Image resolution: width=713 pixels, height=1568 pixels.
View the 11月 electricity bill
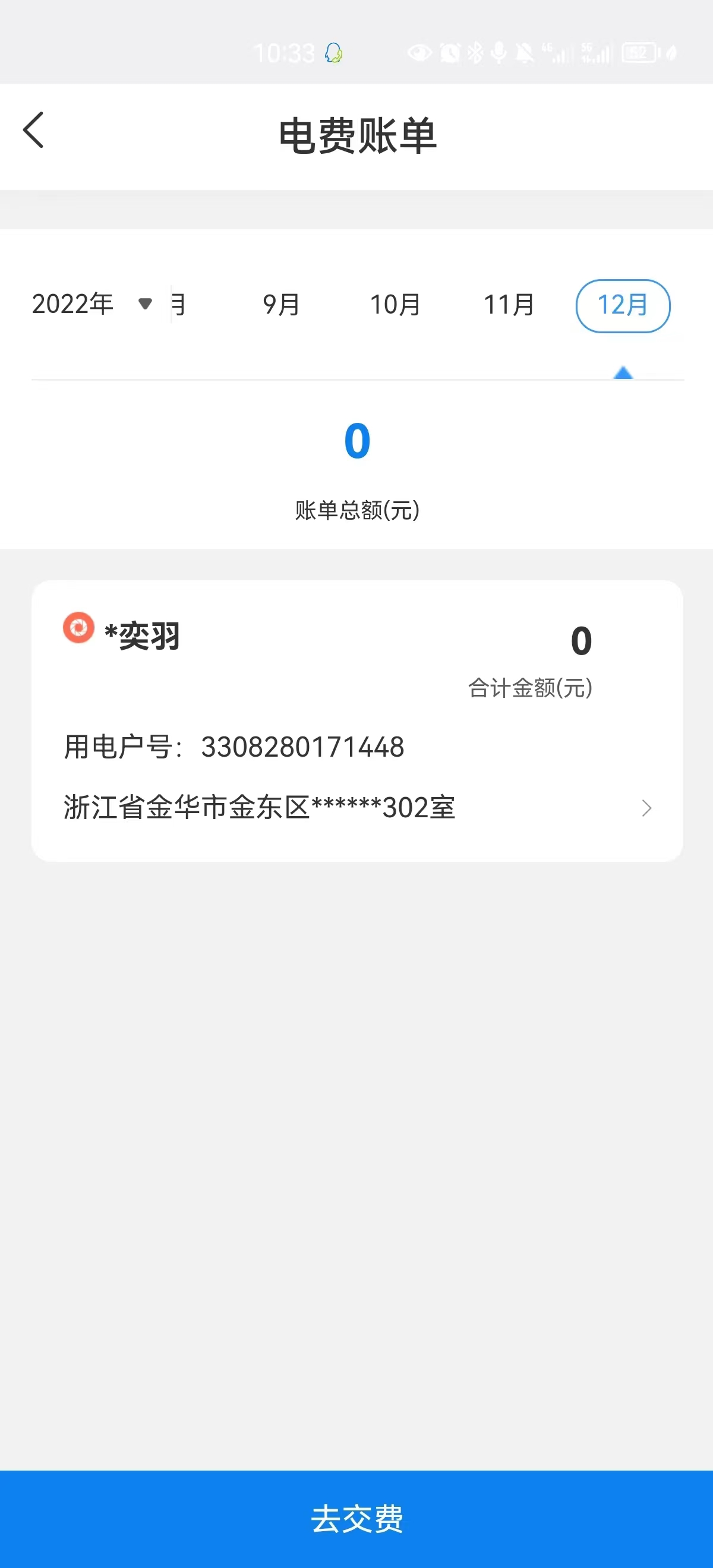pyautogui.click(x=509, y=305)
